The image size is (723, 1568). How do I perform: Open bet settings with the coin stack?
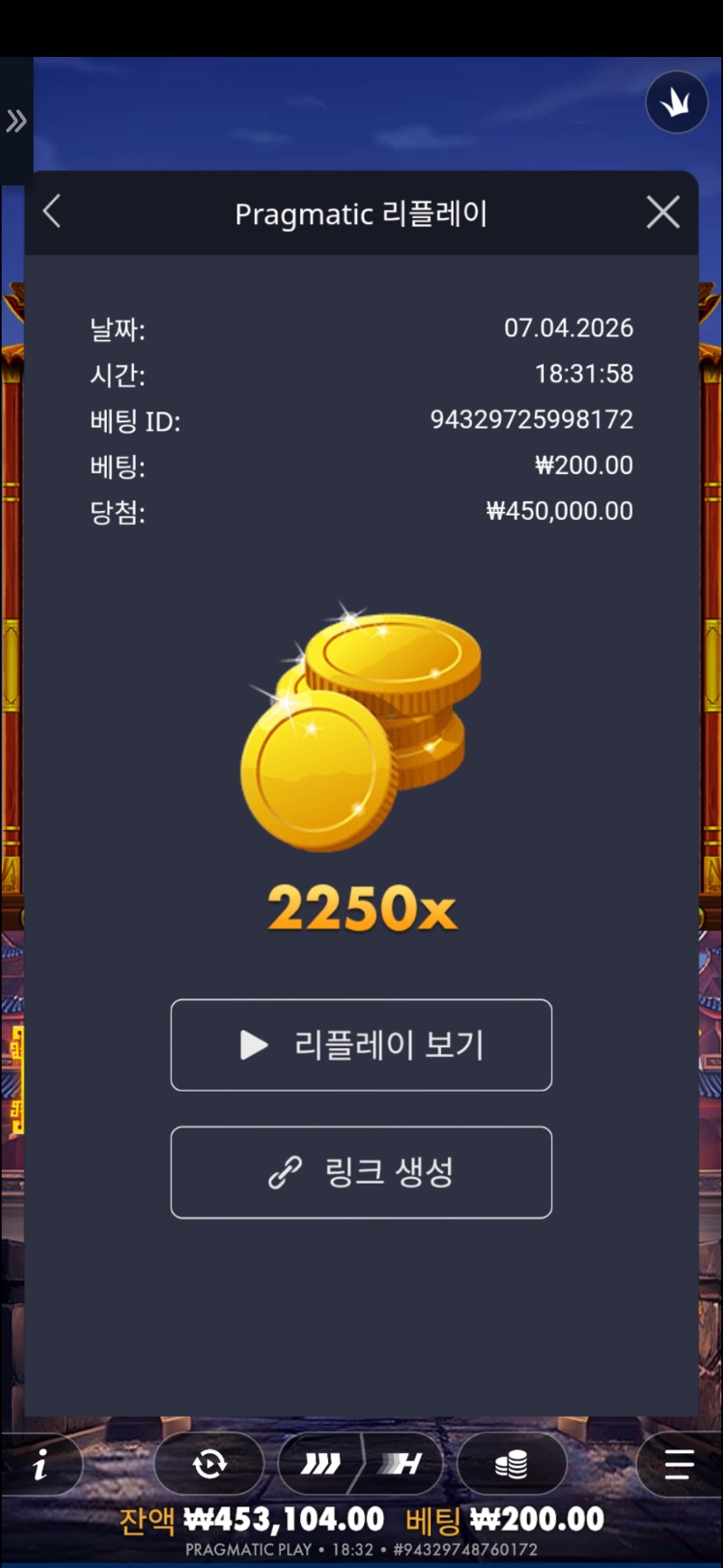click(x=512, y=1464)
